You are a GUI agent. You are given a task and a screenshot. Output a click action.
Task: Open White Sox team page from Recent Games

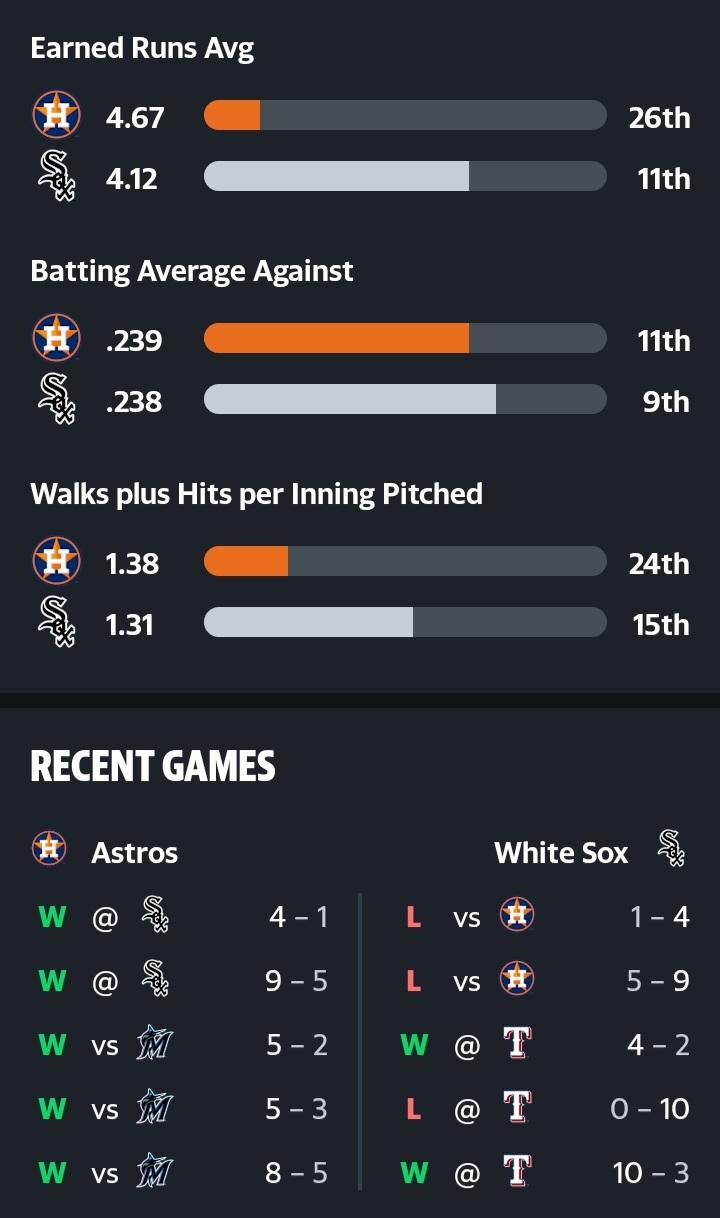click(590, 851)
